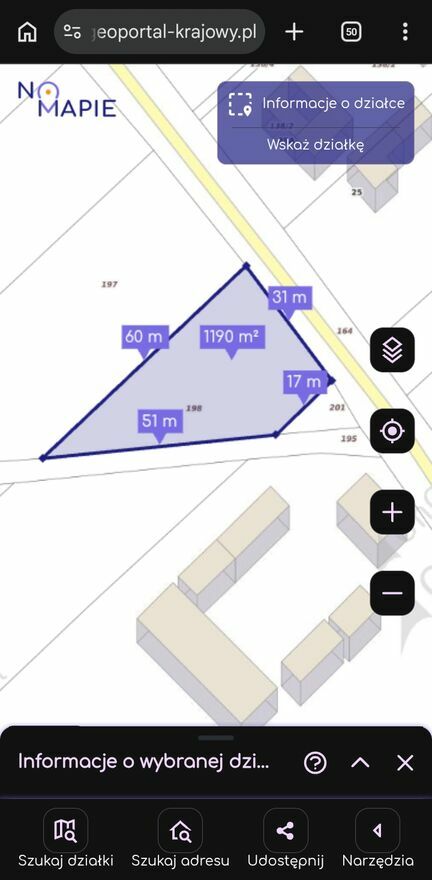Zoom in the map with plus

coord(392,512)
